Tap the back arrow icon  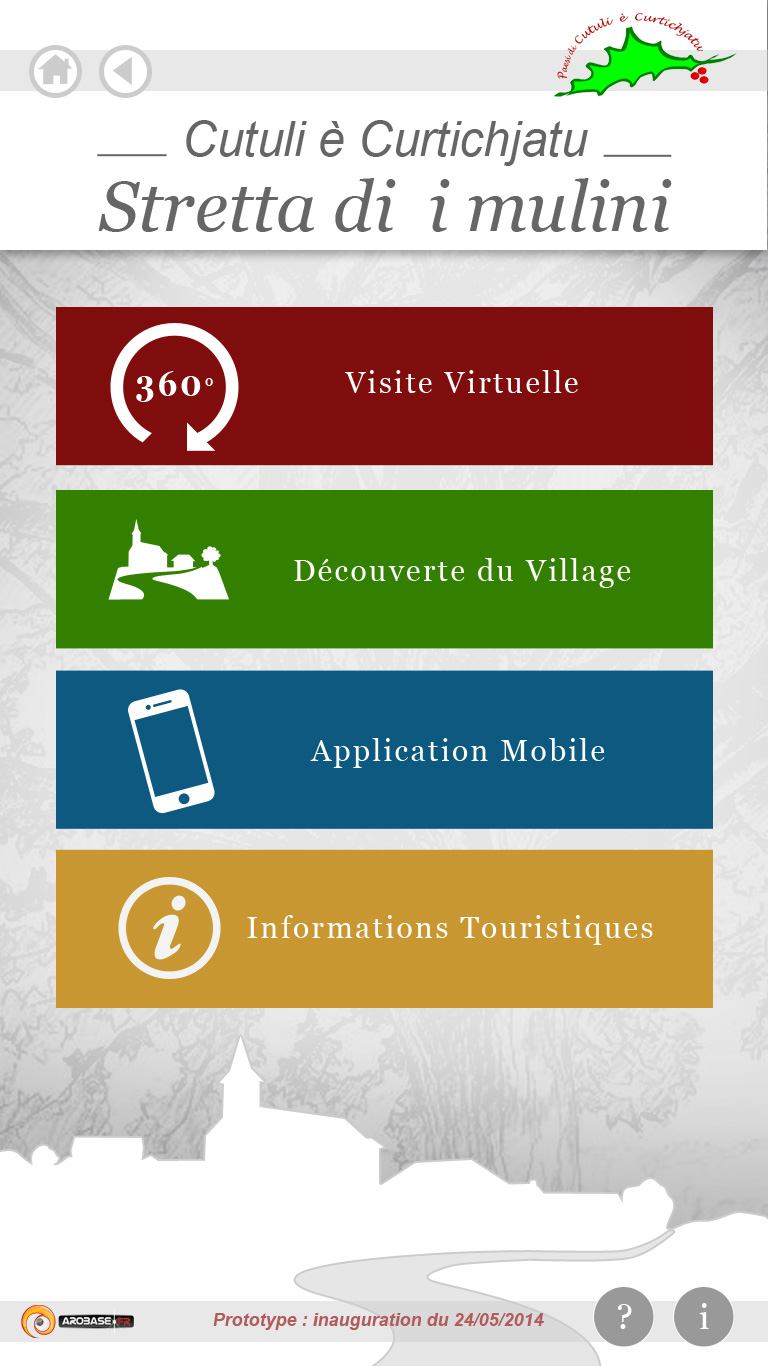click(x=125, y=71)
